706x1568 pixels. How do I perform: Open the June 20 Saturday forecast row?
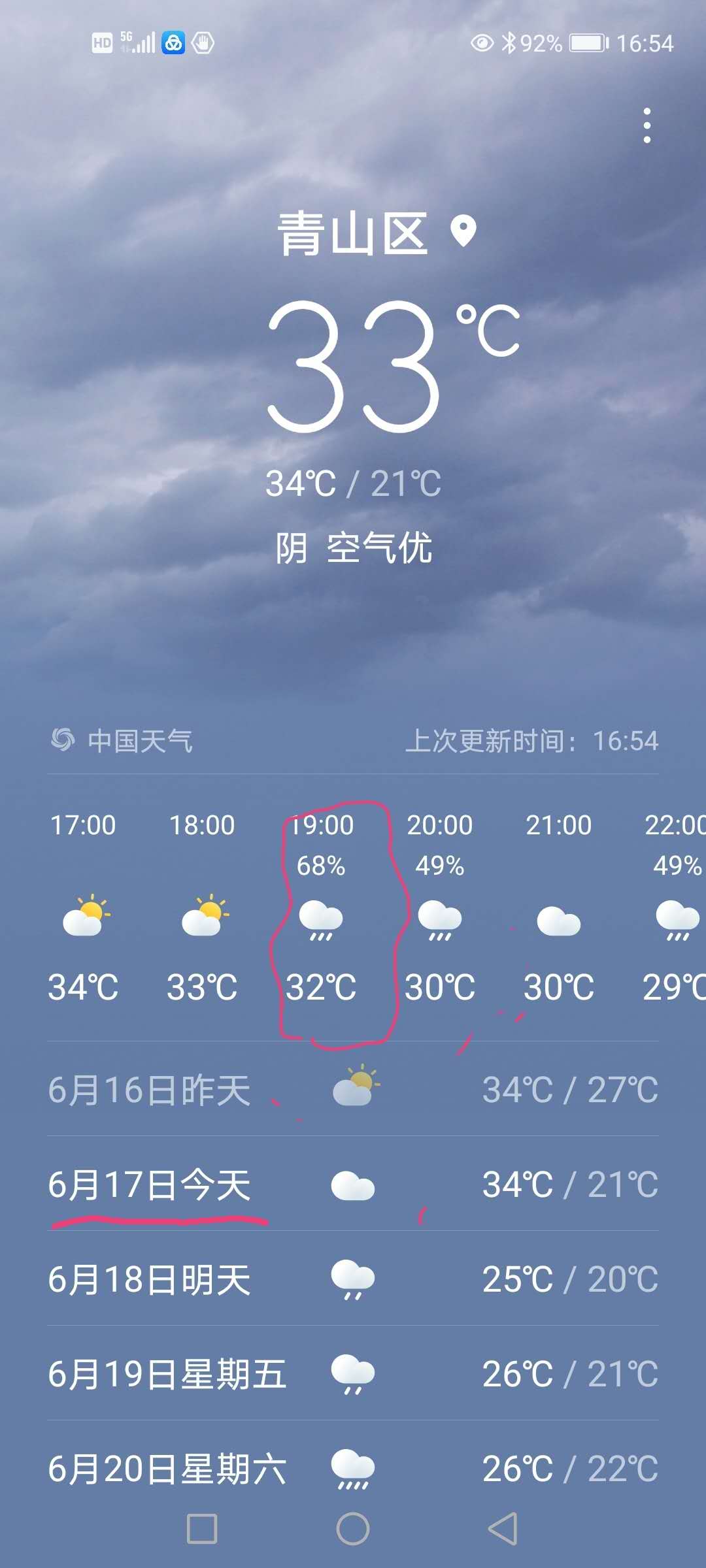click(x=353, y=1468)
